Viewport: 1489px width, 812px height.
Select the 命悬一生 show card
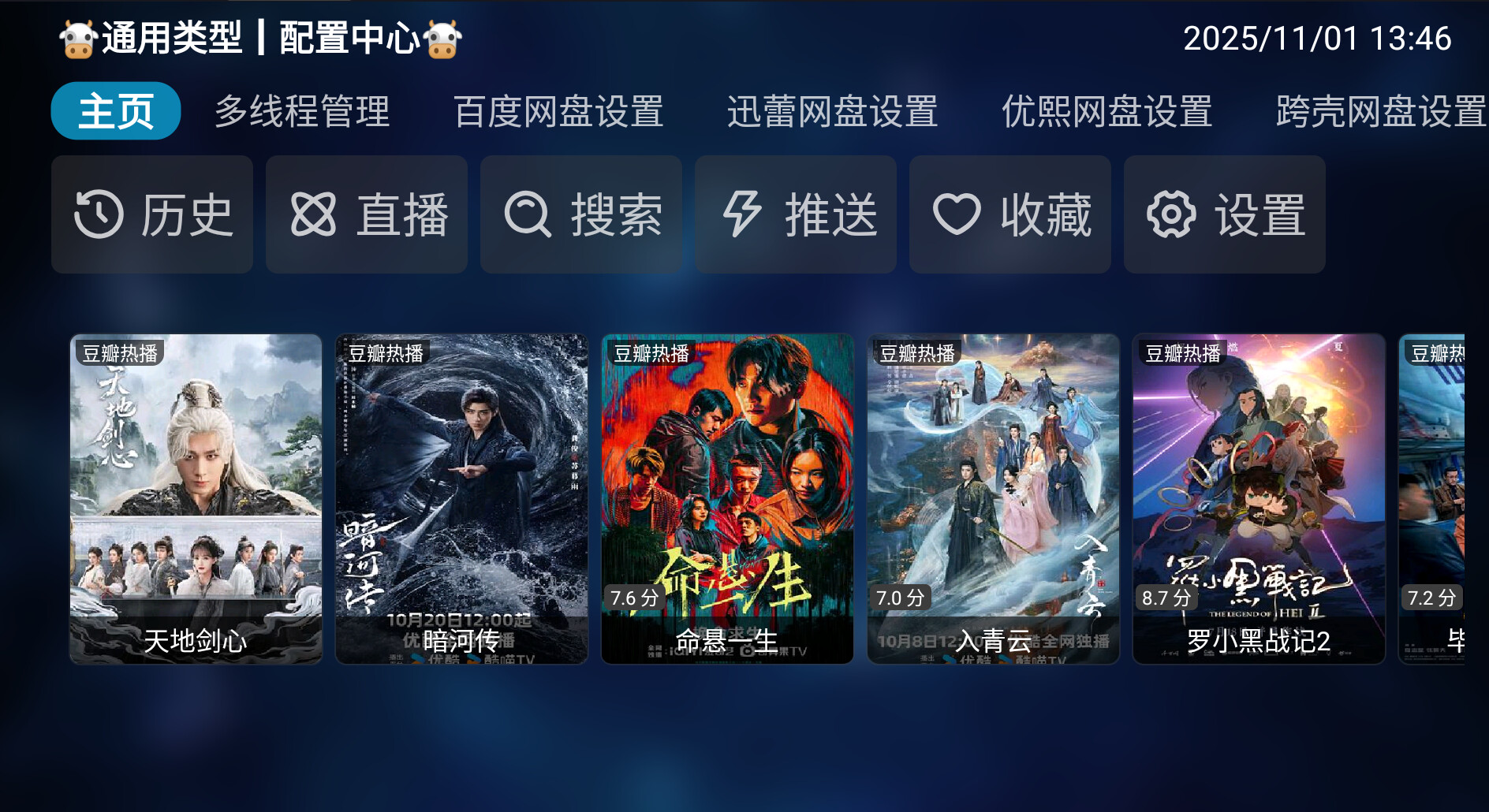point(727,498)
